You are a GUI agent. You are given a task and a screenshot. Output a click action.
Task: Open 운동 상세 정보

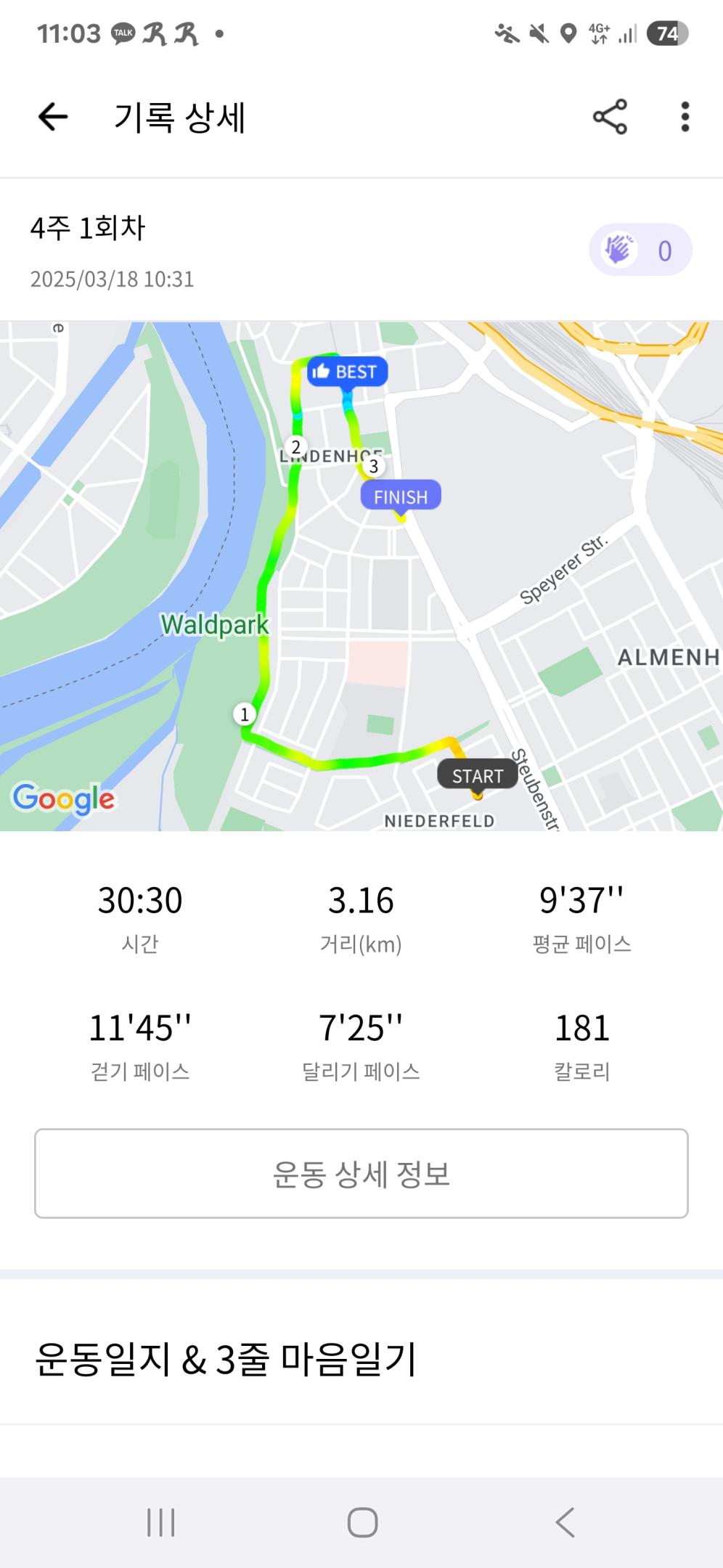coord(361,1173)
